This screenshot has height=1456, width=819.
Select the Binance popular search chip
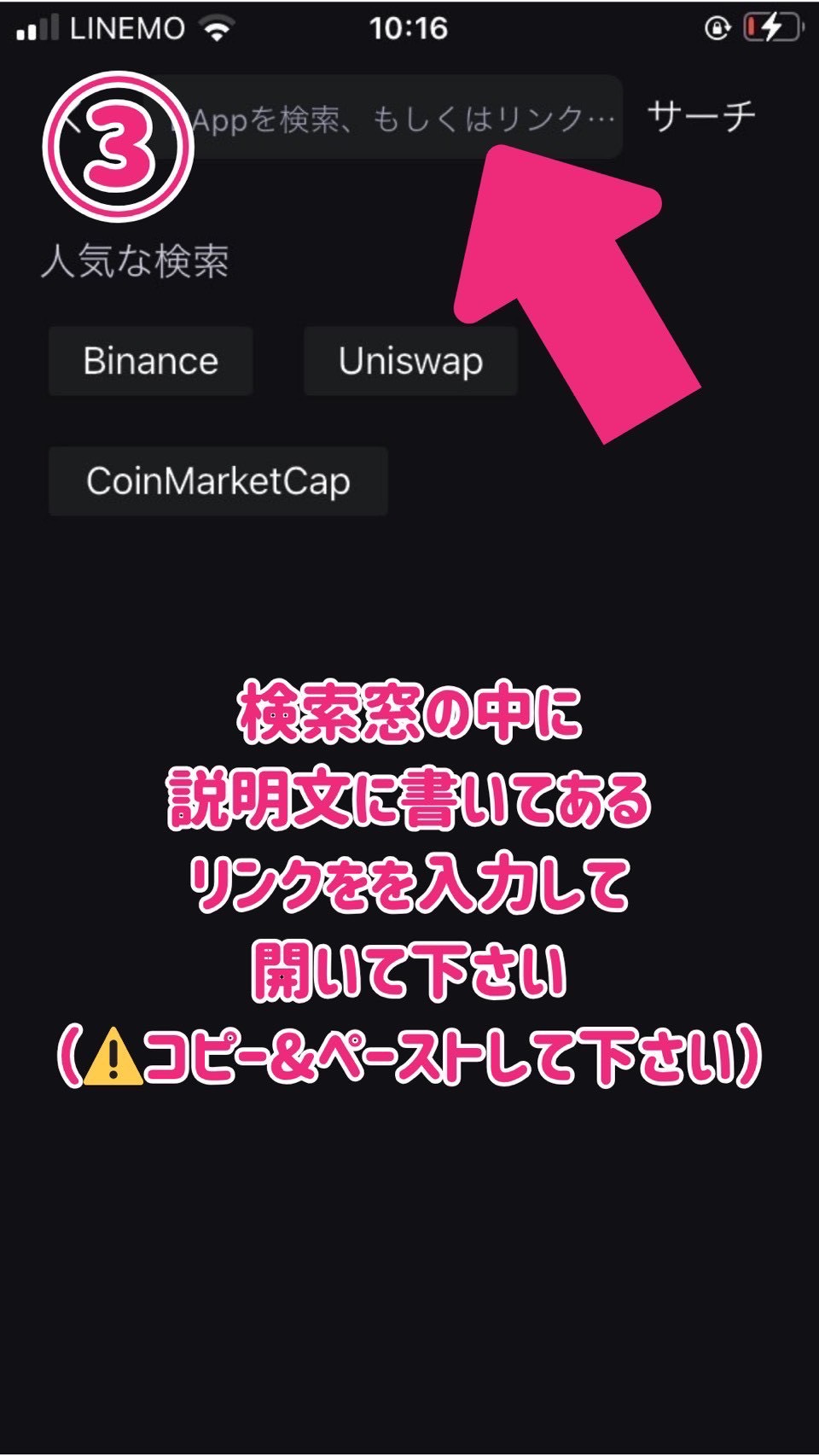[x=150, y=361]
